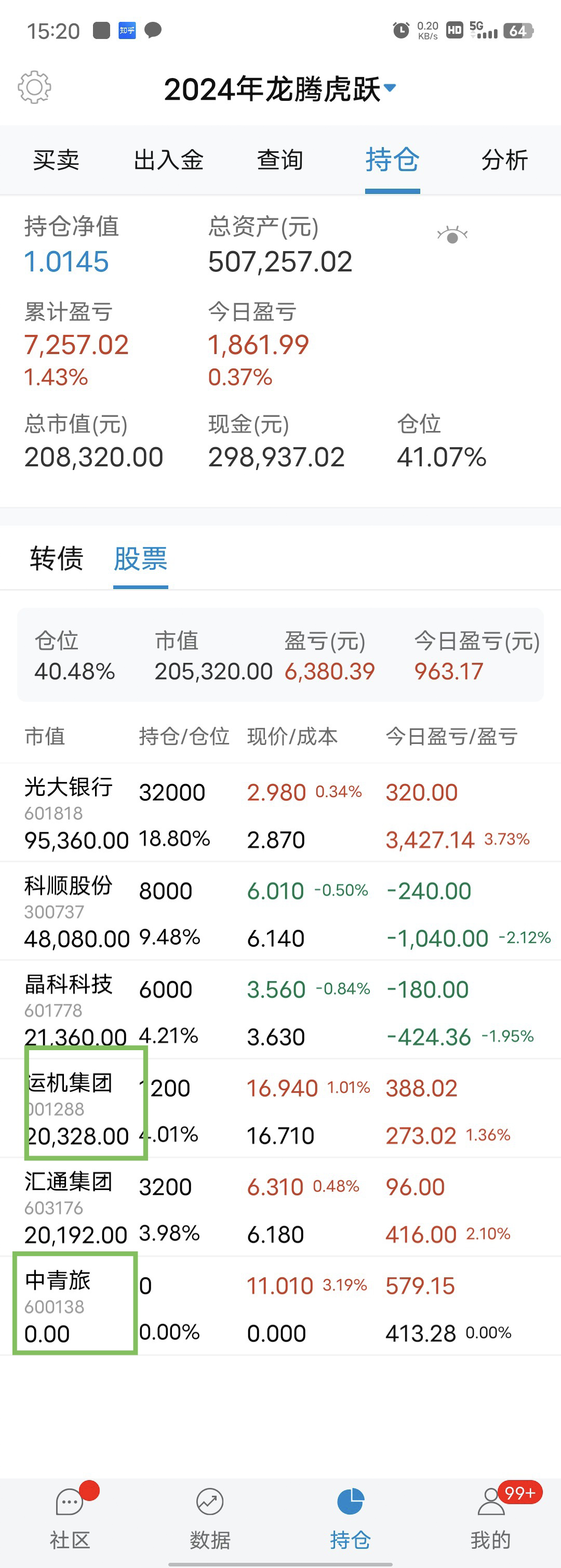The width and height of the screenshot is (561, 1568).
Task: View details for 晶科科技
Action: click(280, 1010)
